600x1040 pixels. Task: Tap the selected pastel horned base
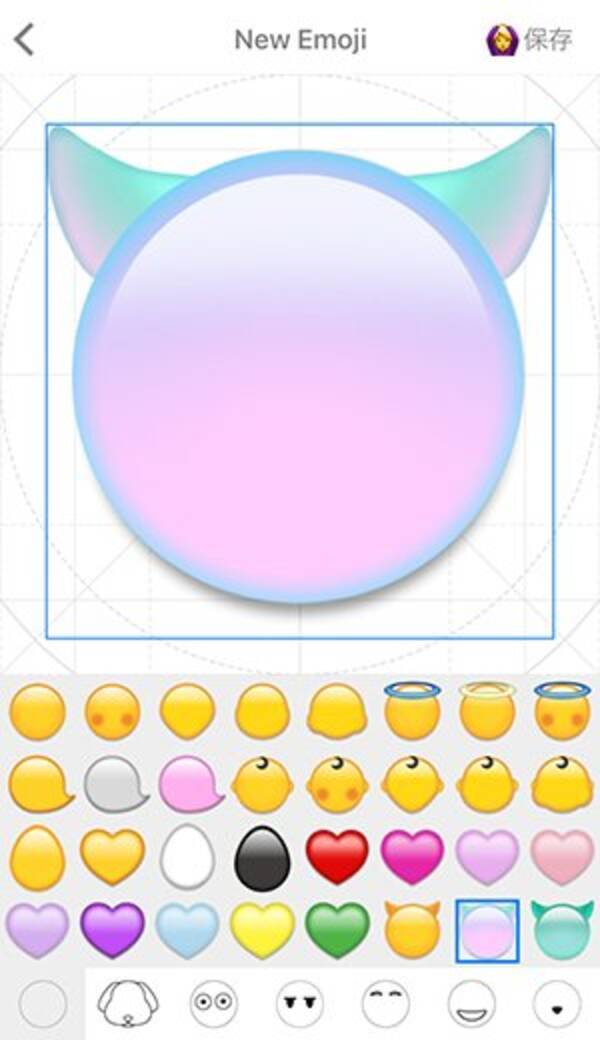(x=487, y=931)
